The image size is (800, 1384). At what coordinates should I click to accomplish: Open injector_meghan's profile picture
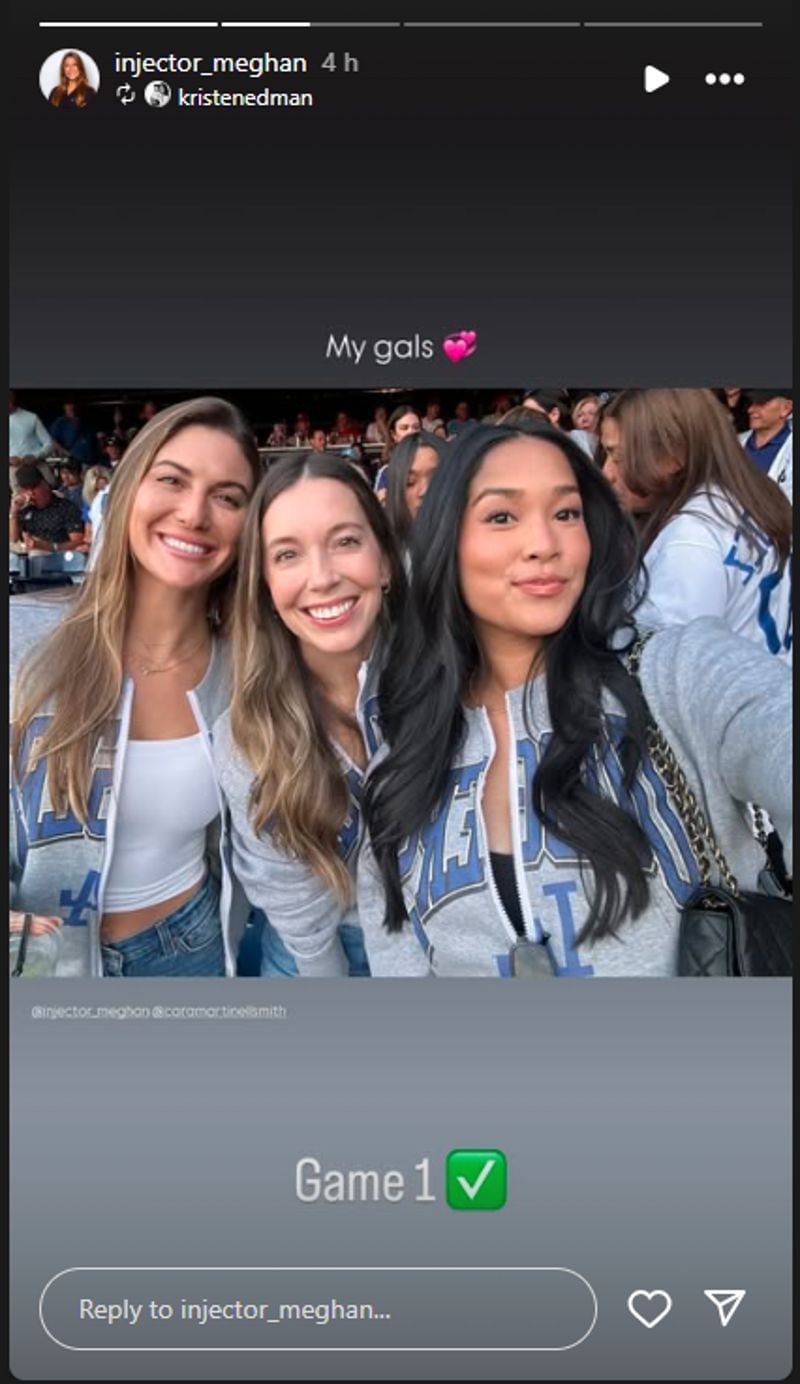click(69, 78)
